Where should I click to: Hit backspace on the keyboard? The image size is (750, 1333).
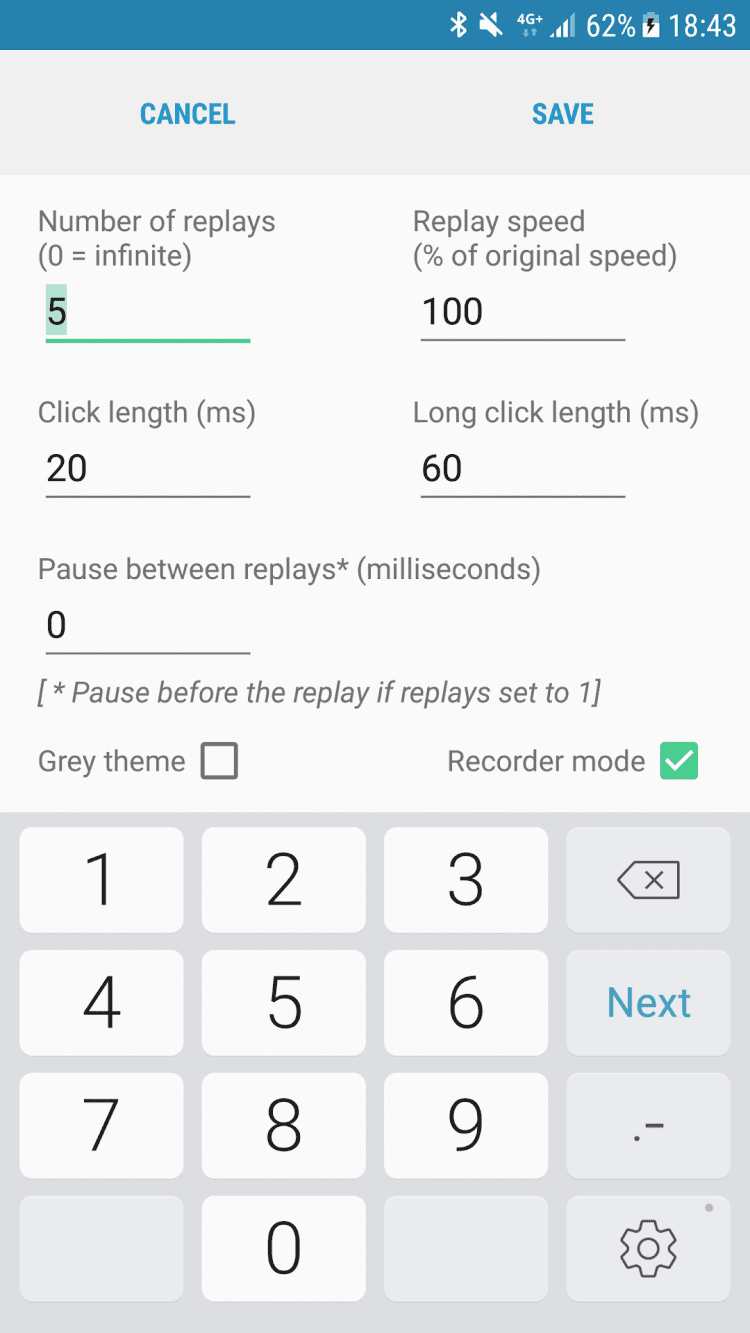click(648, 880)
